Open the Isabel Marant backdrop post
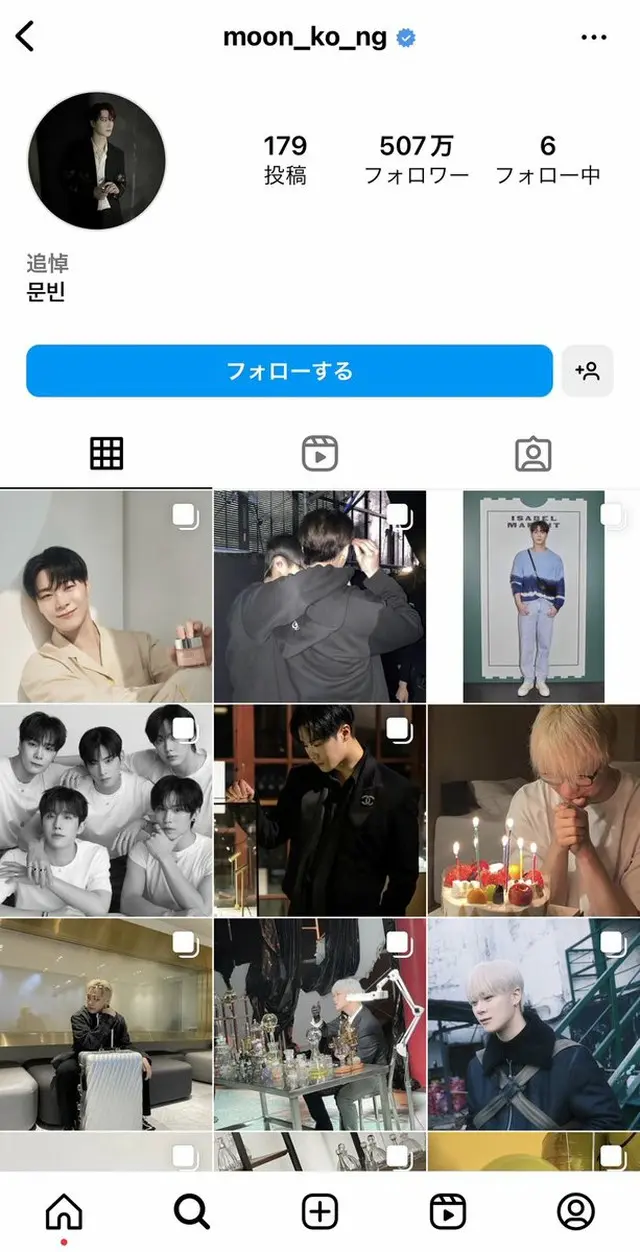The image size is (640, 1252). pyautogui.click(x=533, y=596)
